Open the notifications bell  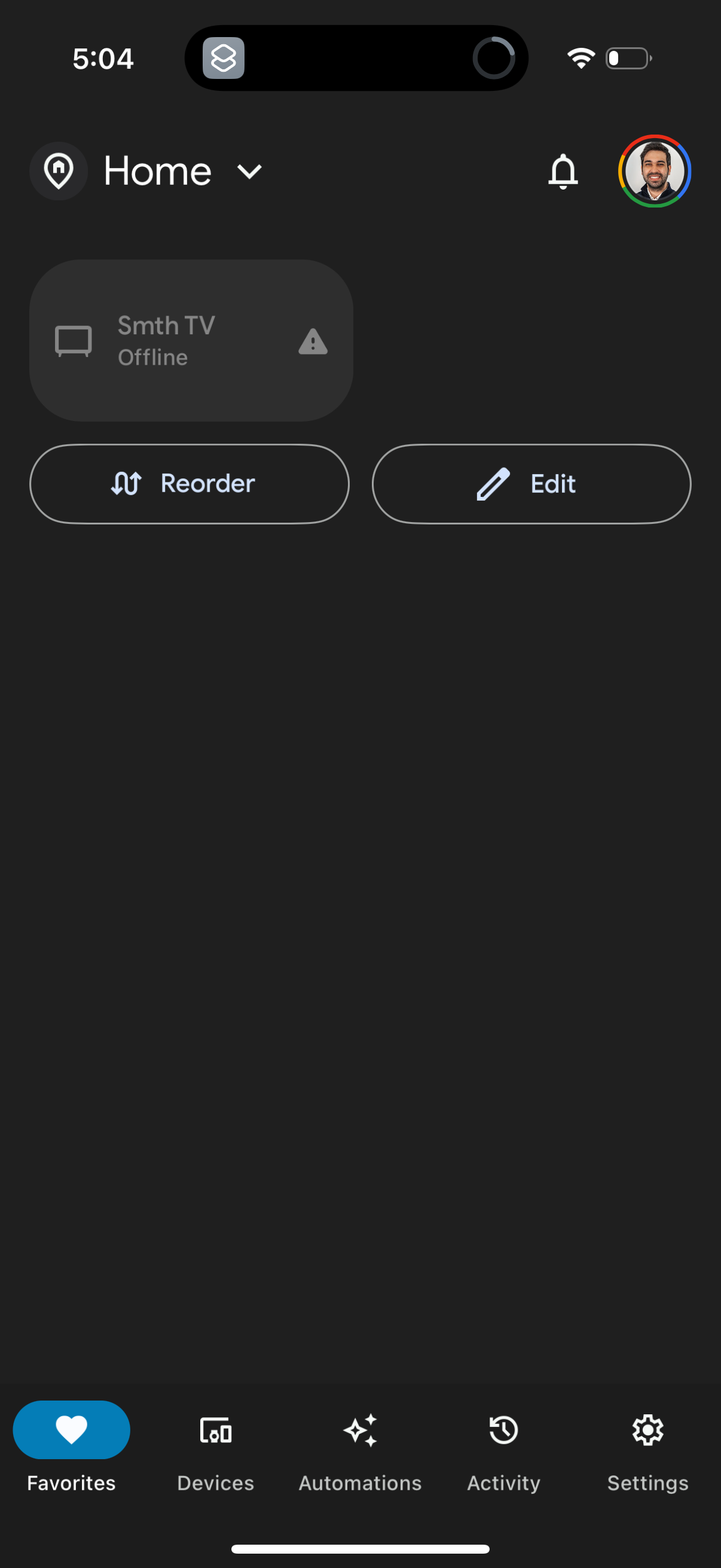(x=563, y=171)
